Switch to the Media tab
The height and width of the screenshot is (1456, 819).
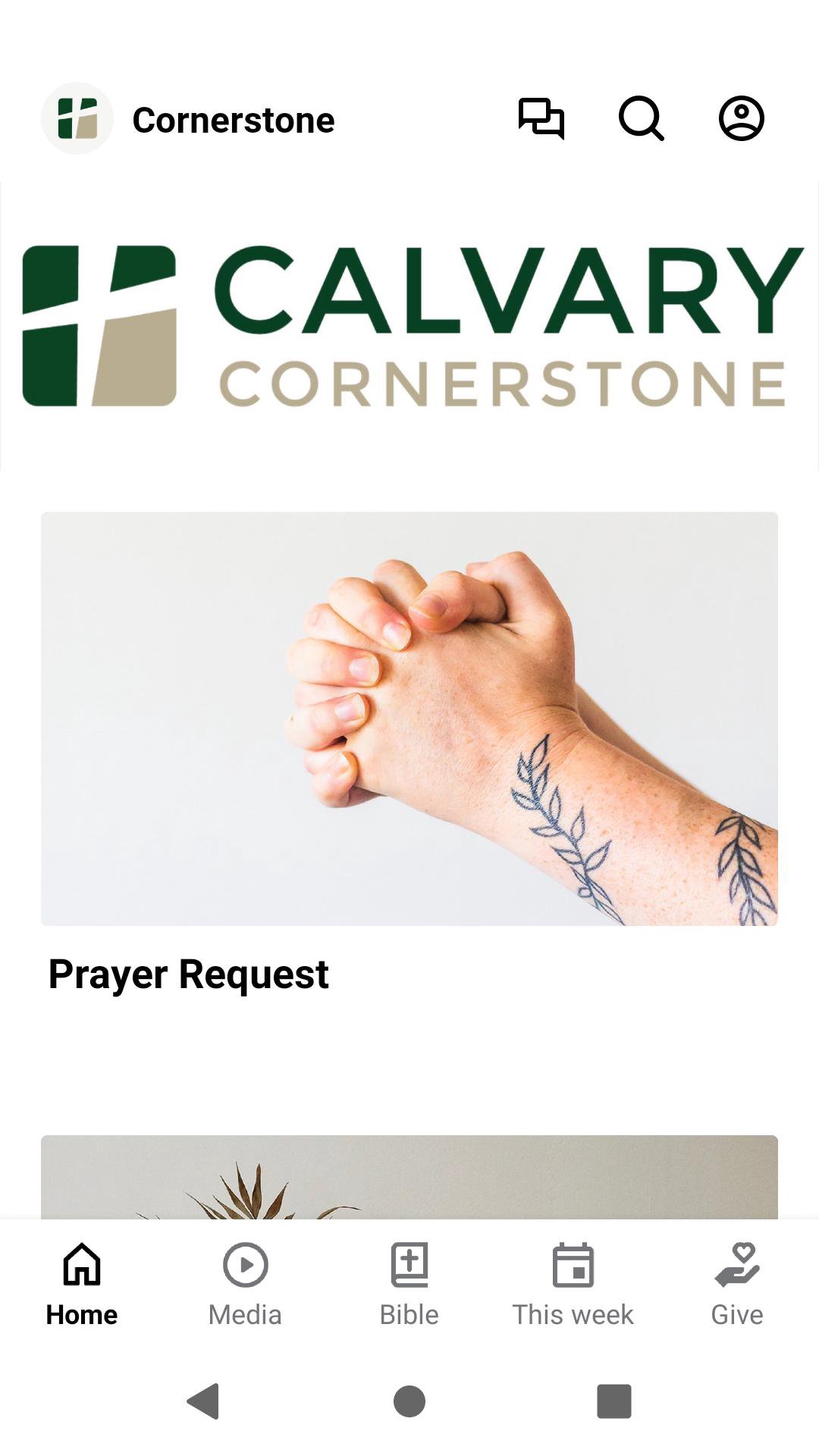coord(245,1283)
